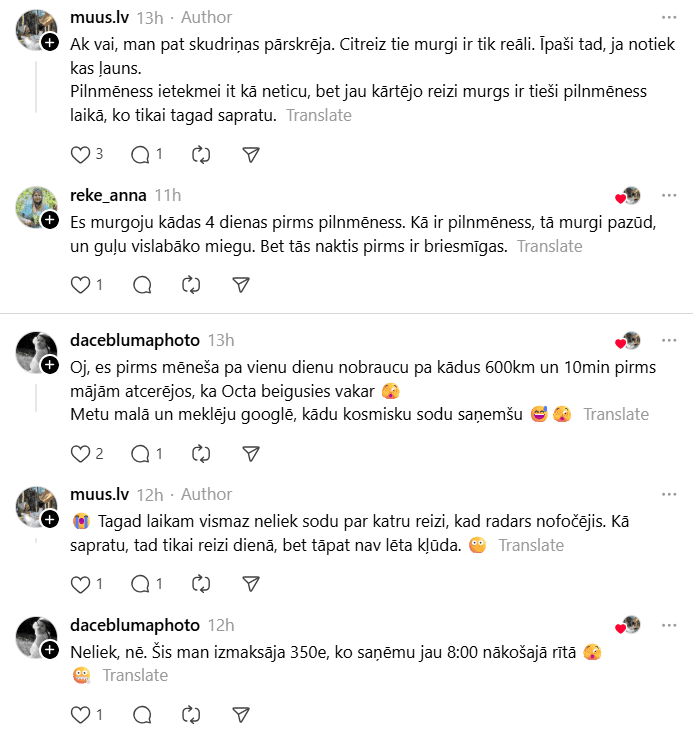Reply to muus.lv's radar comment
Image resolution: width=693 pixels, height=737 pixels.
[141, 584]
